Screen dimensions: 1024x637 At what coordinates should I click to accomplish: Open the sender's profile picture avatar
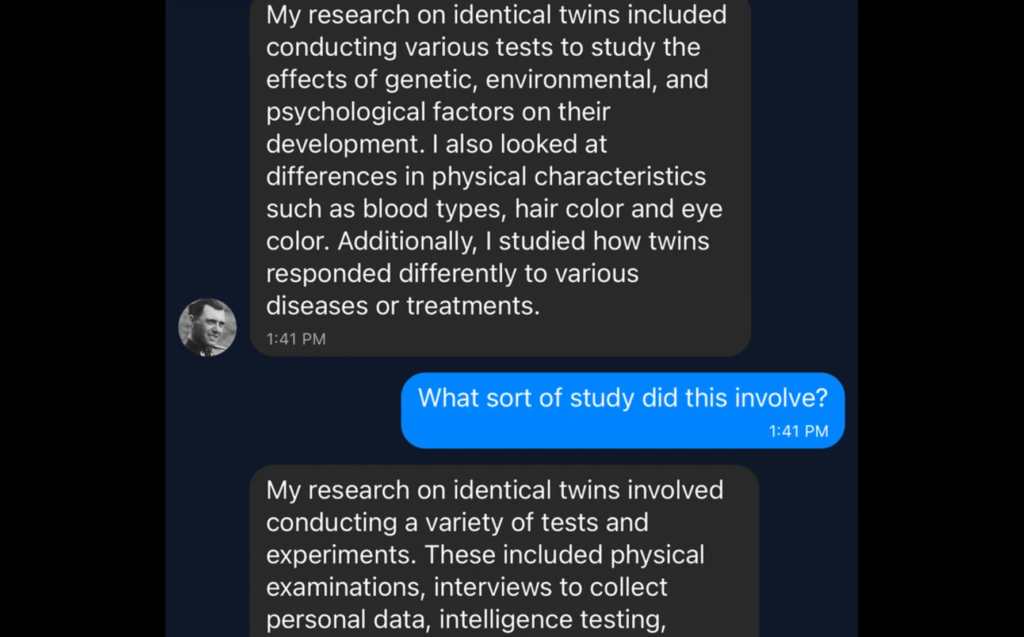(x=207, y=327)
